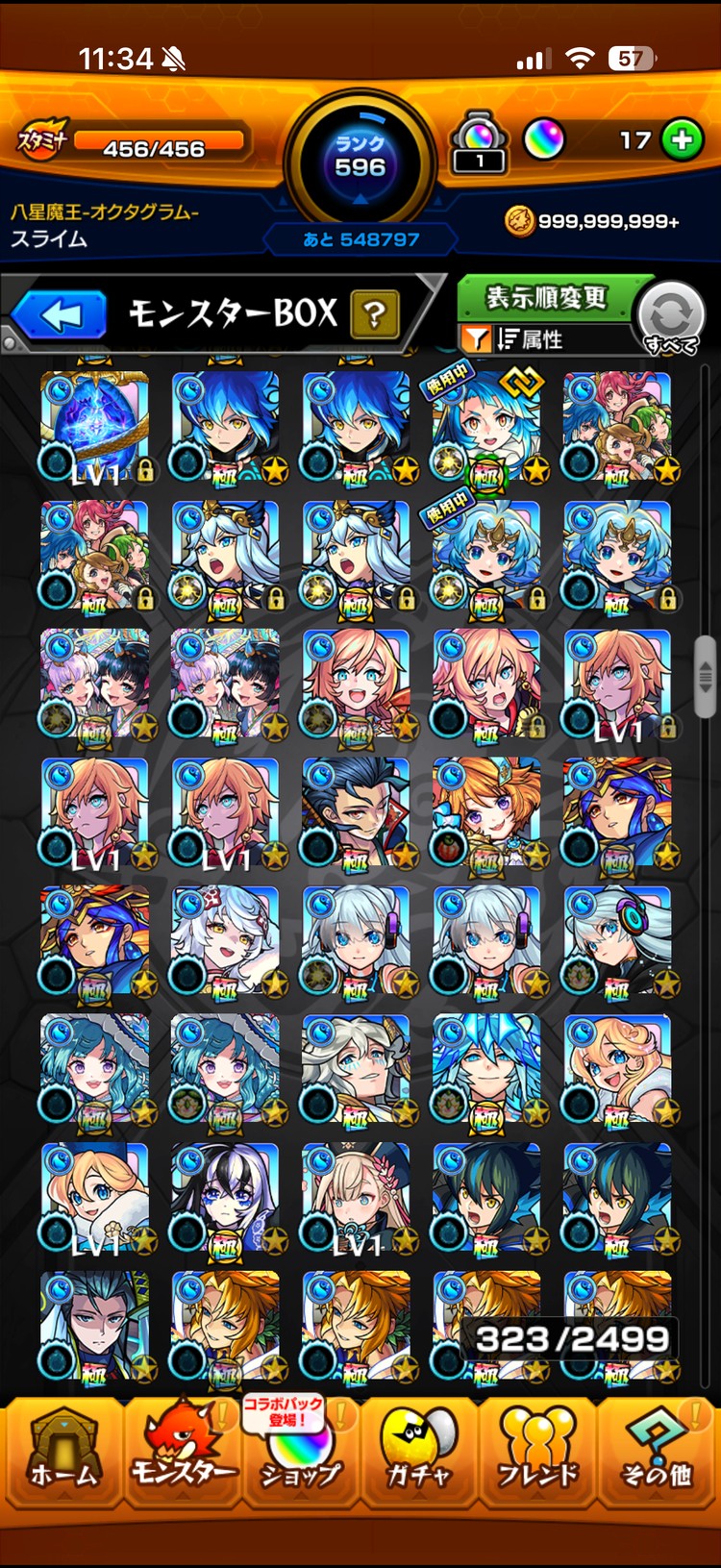Add orbs with the green plus button
The height and width of the screenshot is (1568, 721).
(x=682, y=140)
